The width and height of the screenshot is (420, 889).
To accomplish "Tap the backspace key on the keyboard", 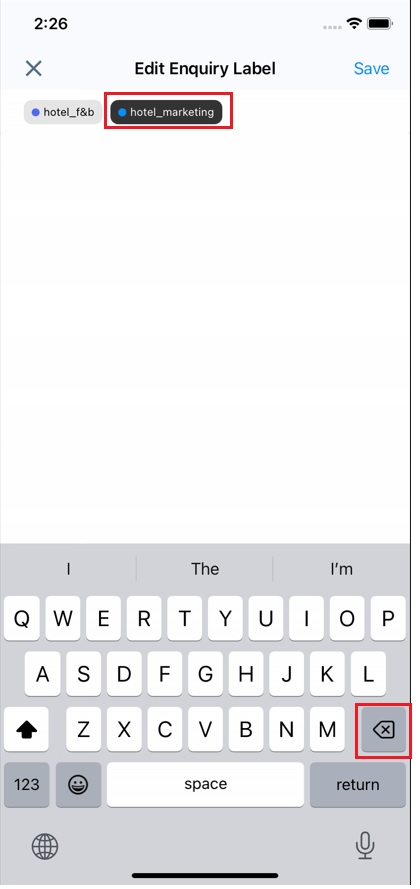I will click(384, 730).
